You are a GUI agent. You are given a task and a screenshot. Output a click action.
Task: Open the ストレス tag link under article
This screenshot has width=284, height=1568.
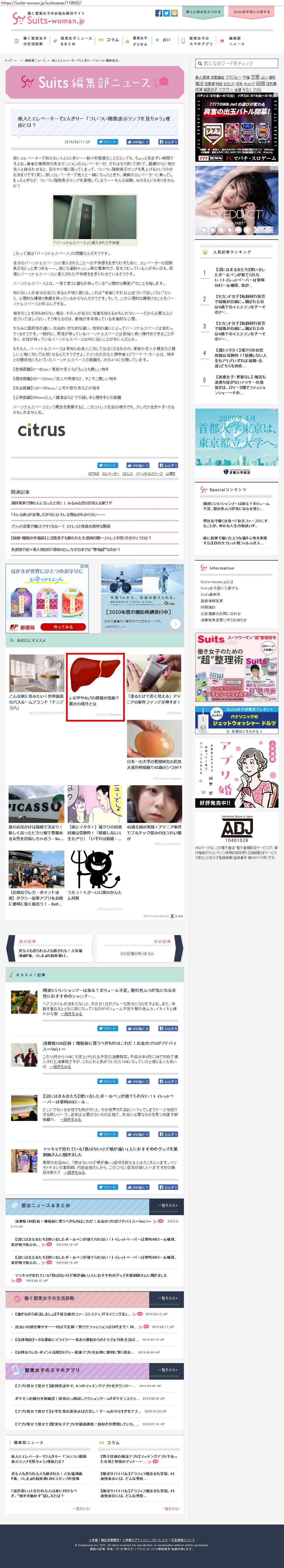127,473
